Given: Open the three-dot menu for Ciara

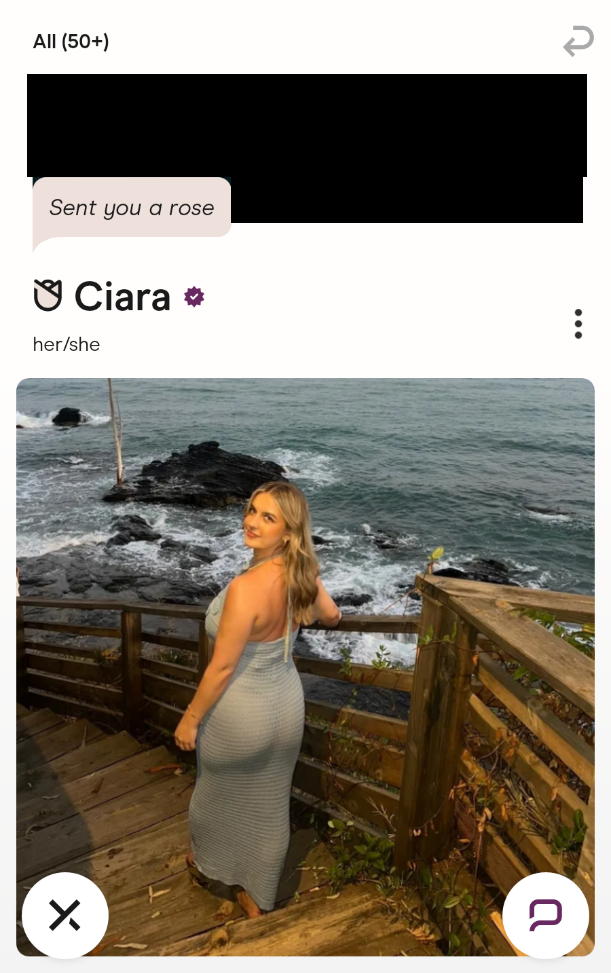Looking at the screenshot, I should [x=578, y=324].
